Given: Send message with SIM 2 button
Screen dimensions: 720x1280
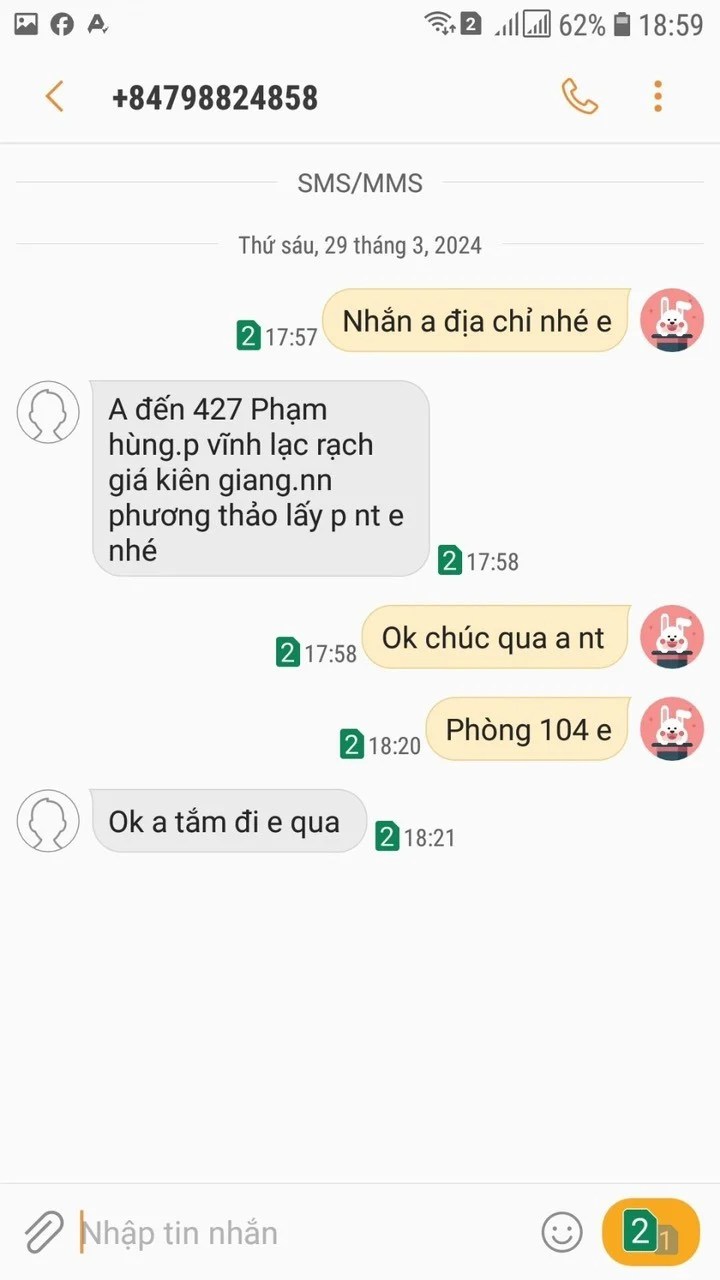Looking at the screenshot, I should point(649,1232).
